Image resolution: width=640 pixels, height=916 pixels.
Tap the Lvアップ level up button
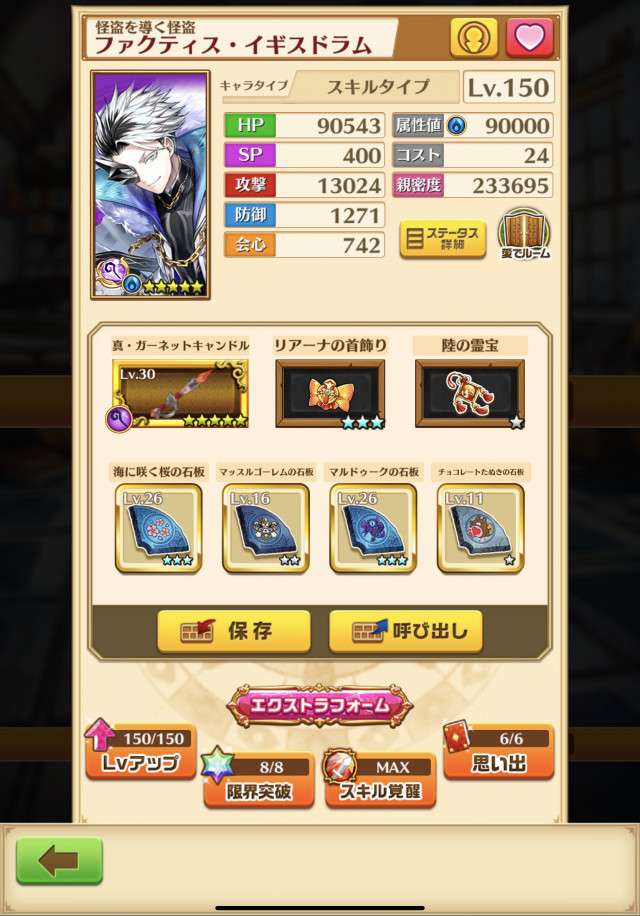[x=140, y=752]
